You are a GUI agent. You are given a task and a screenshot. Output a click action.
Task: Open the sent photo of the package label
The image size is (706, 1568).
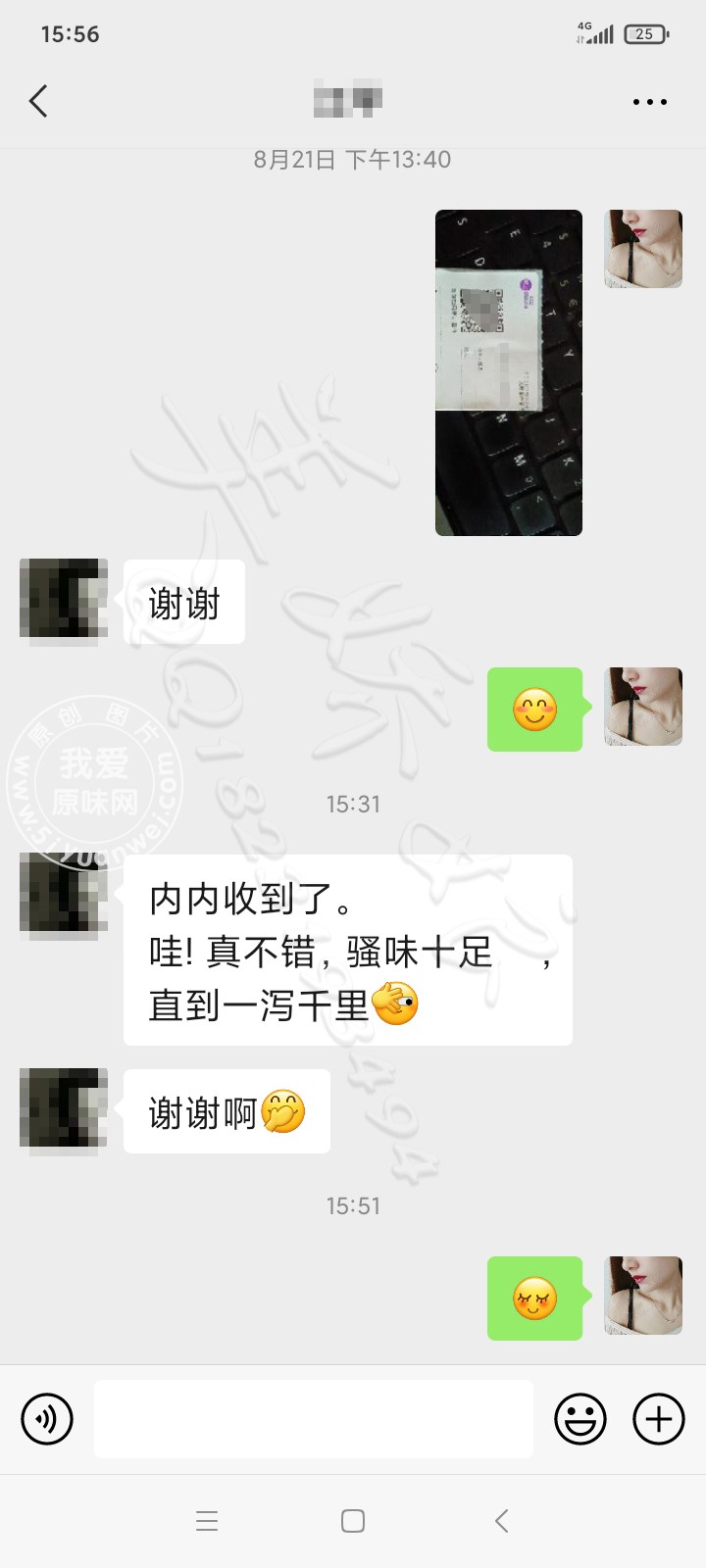tap(508, 372)
